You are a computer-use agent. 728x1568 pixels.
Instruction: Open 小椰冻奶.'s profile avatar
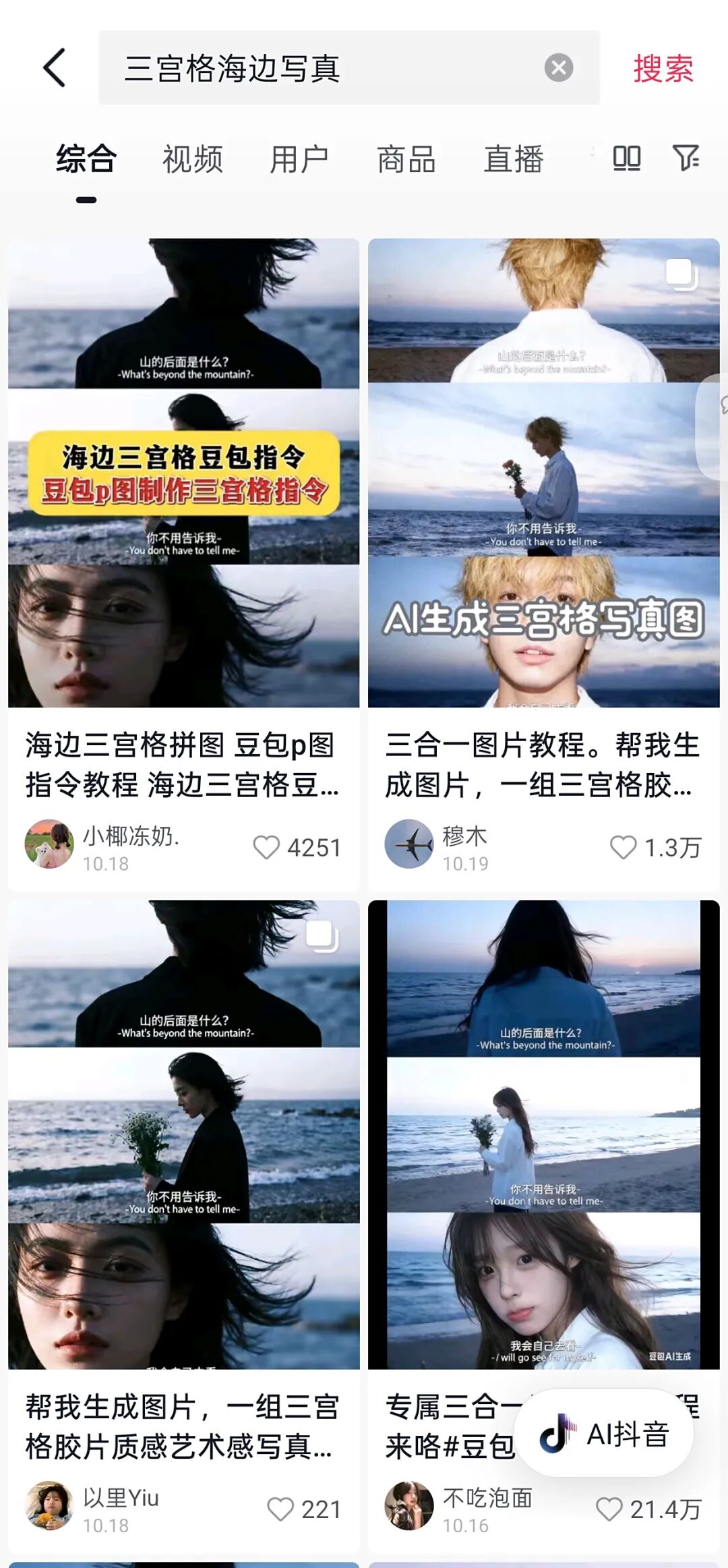pos(49,845)
